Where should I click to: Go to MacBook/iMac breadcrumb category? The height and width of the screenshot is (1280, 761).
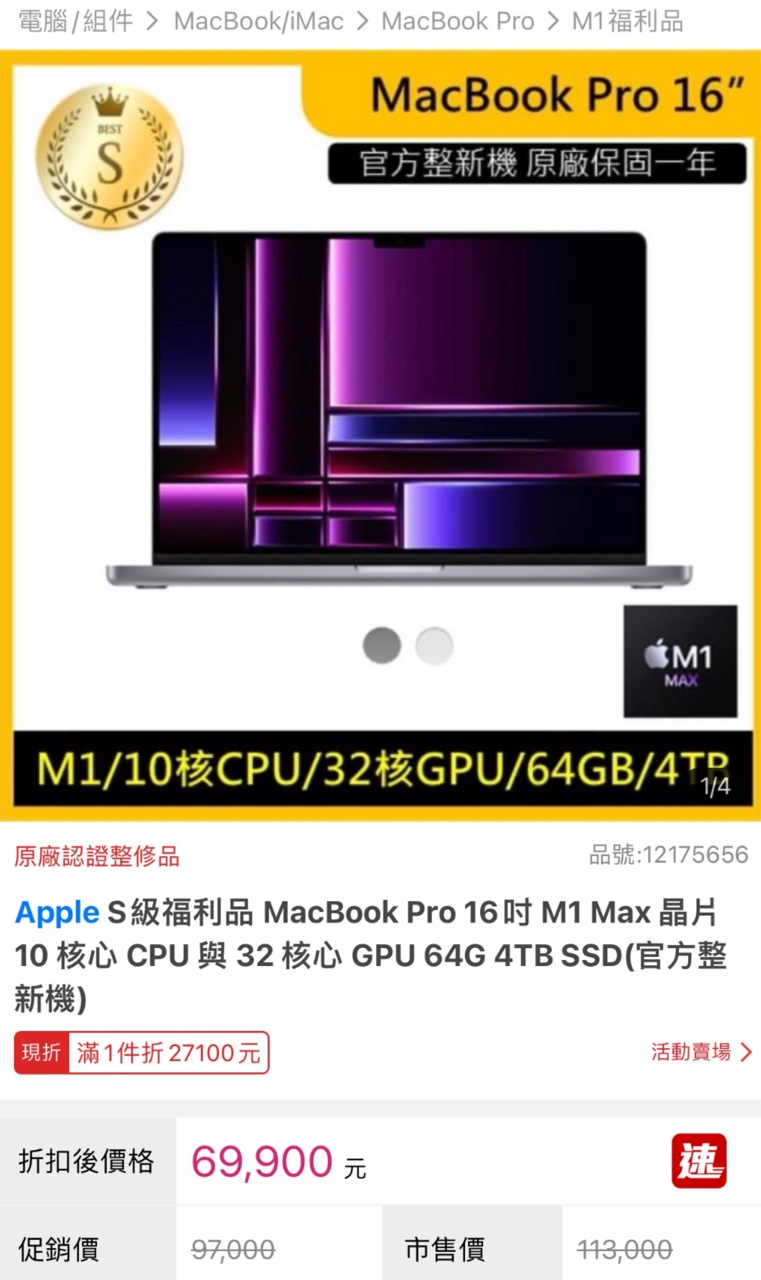point(258,21)
